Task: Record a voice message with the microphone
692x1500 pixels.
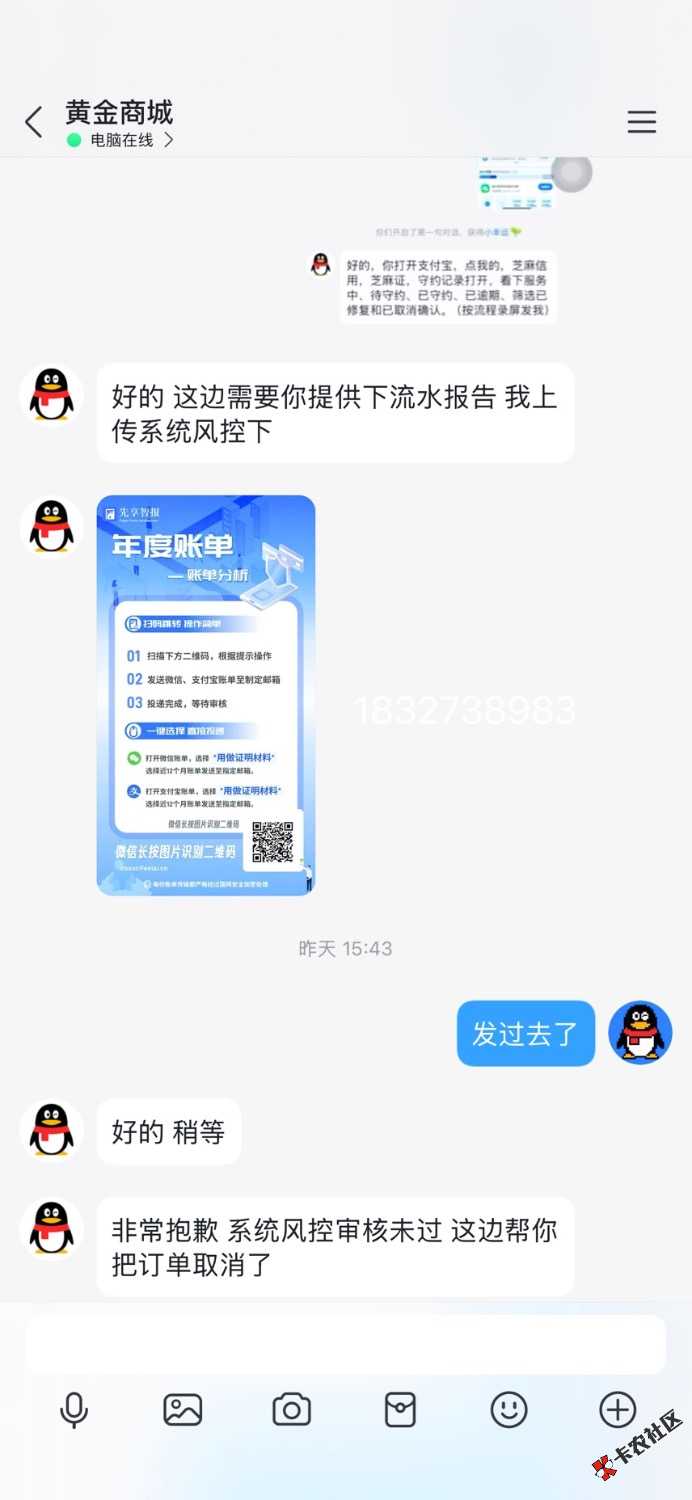Action: (74, 1410)
